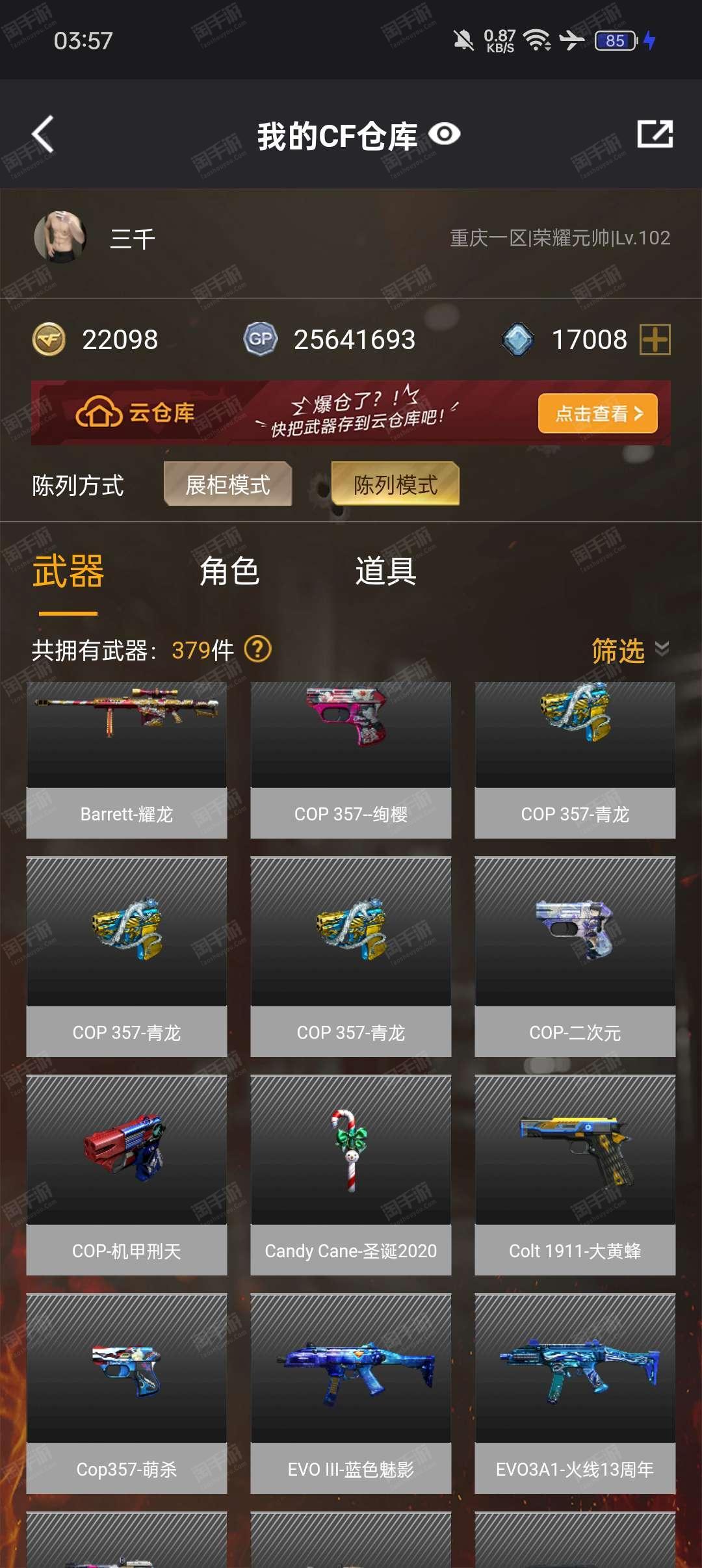Image resolution: width=702 pixels, height=1568 pixels.
Task: Switch to 展柜模式 display mode
Action: 227,484
